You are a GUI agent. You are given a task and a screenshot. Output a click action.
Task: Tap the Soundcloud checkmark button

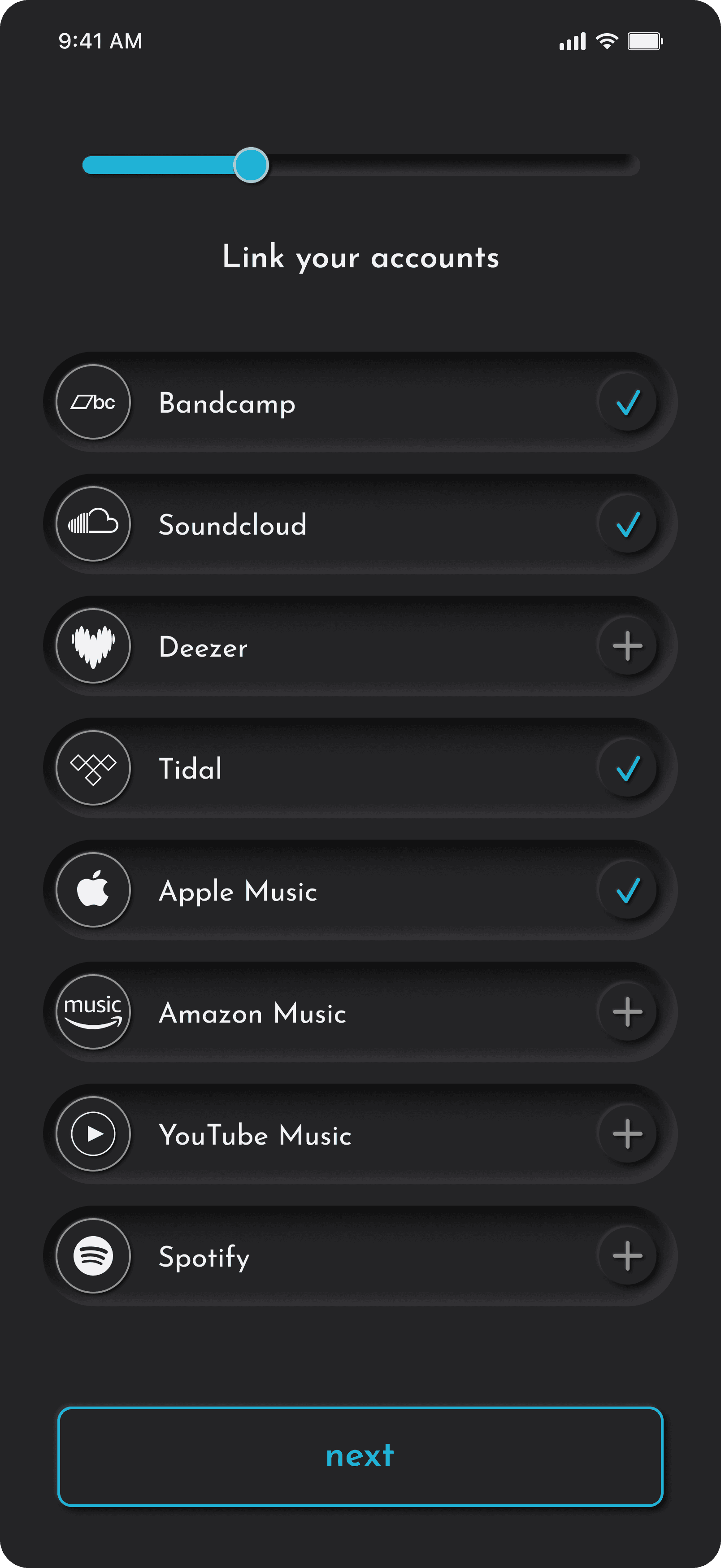click(x=627, y=524)
